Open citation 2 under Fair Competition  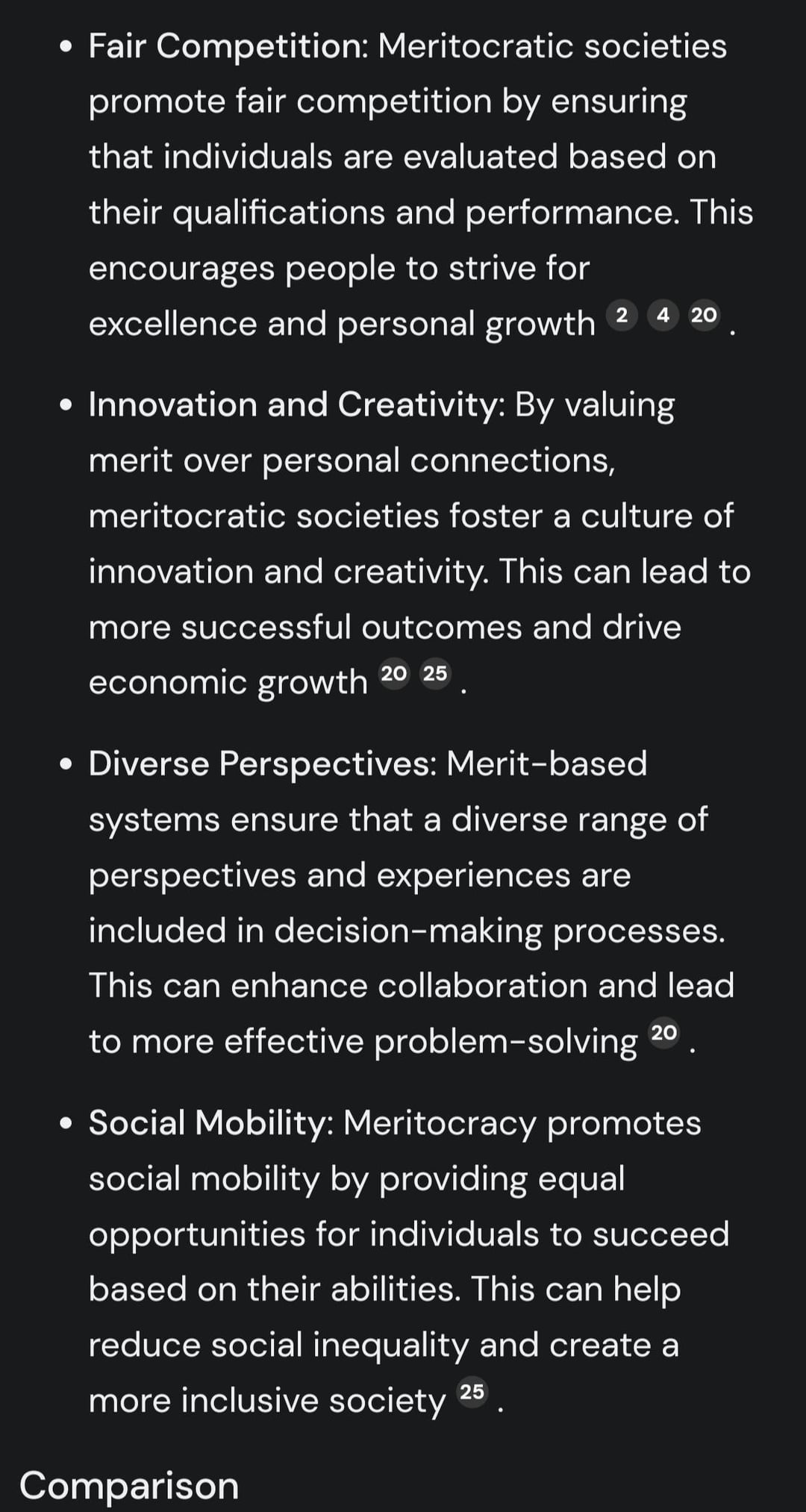click(621, 315)
